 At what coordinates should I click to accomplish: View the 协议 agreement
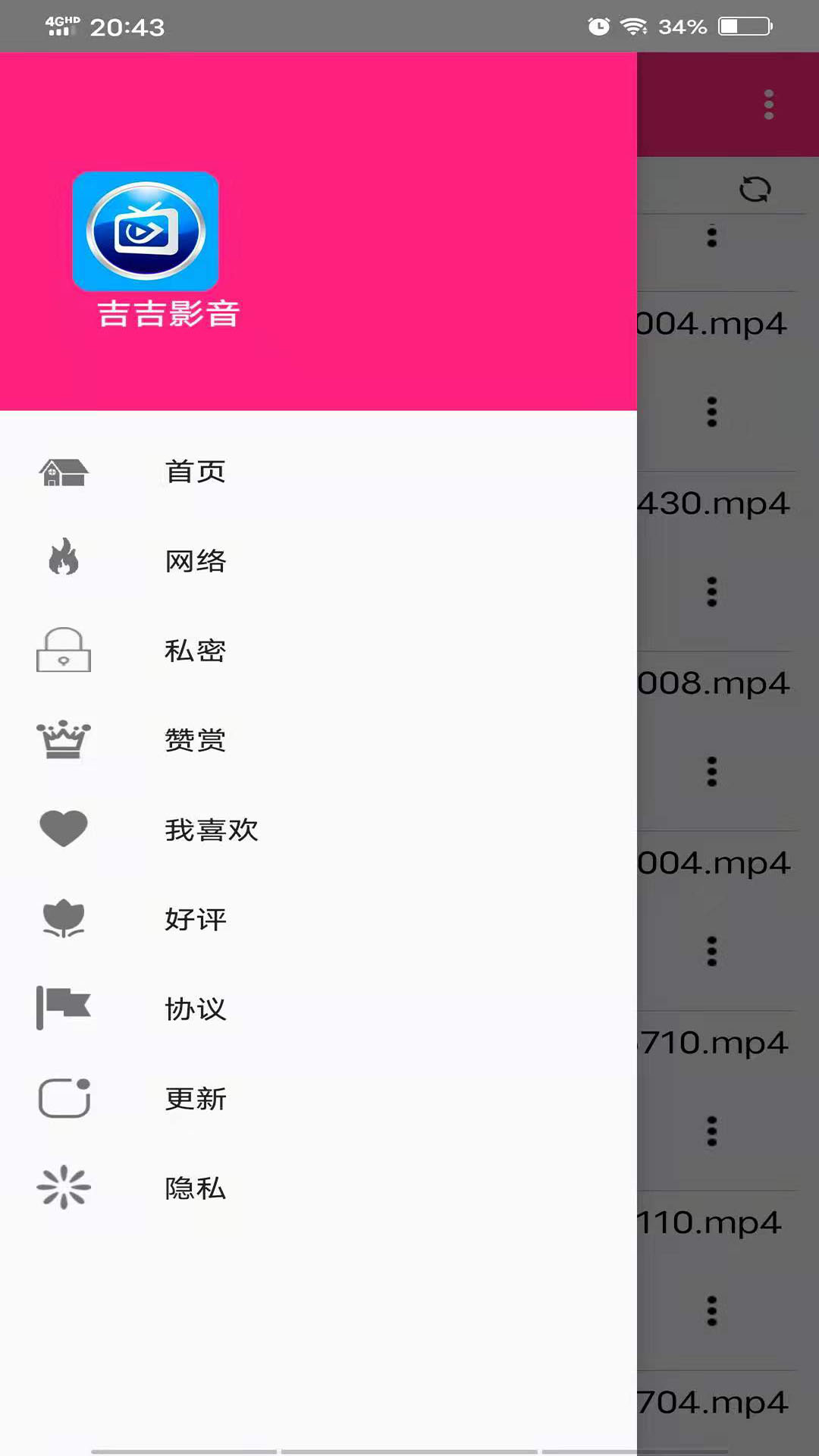click(195, 1009)
